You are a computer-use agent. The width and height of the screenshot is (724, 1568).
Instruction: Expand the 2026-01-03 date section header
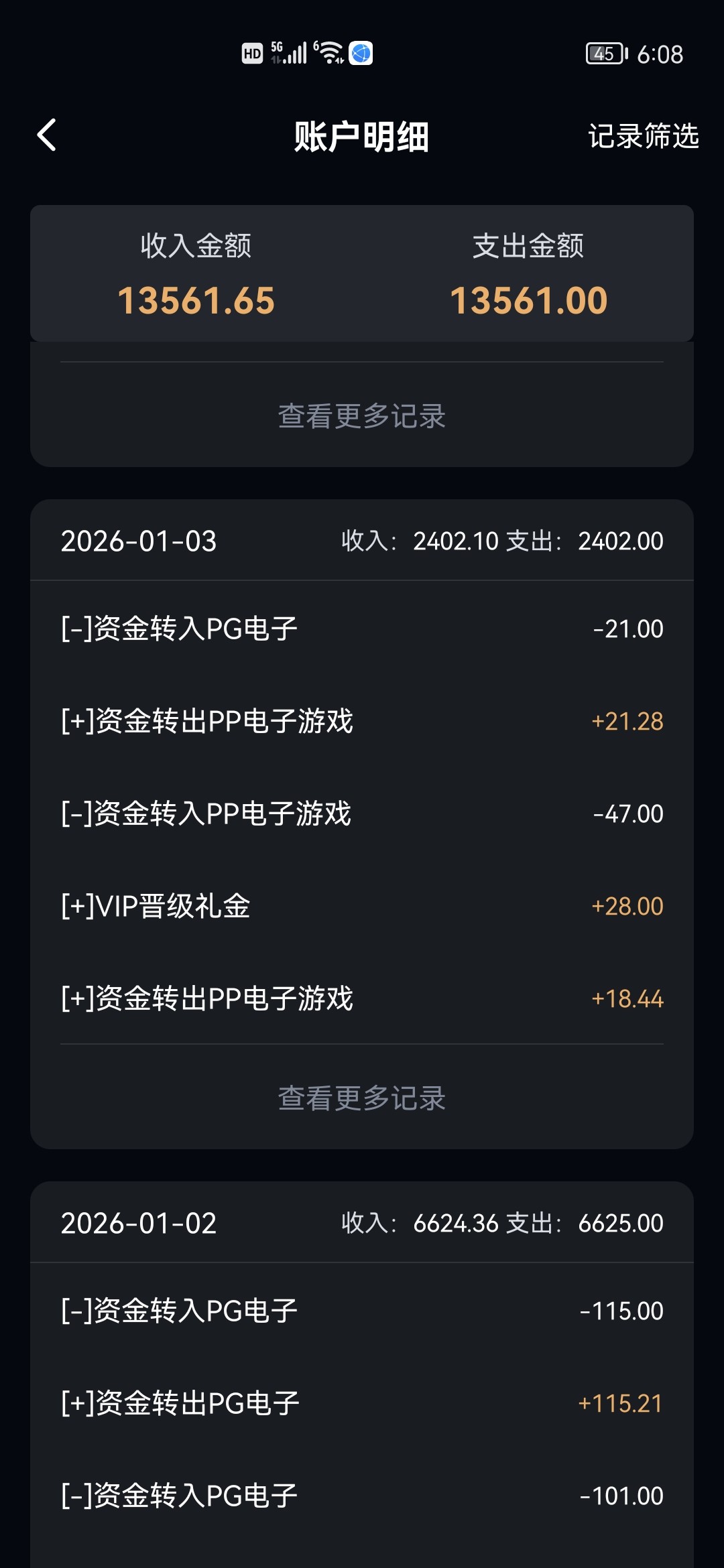[x=362, y=540]
